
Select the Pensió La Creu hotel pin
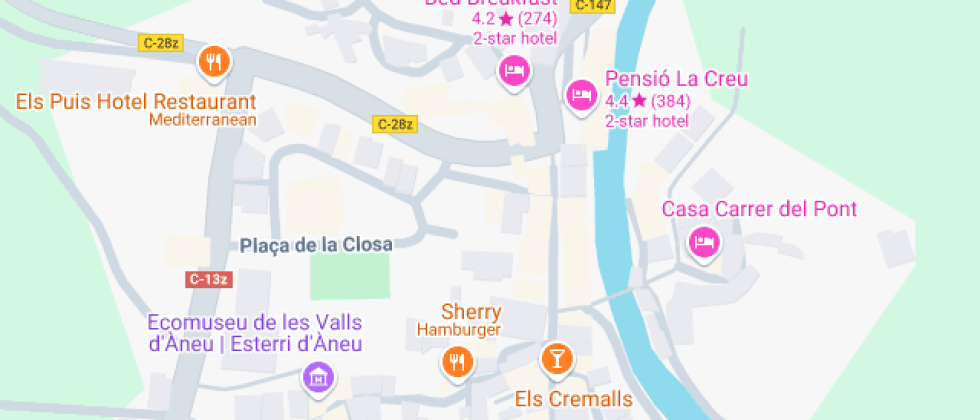tap(581, 96)
